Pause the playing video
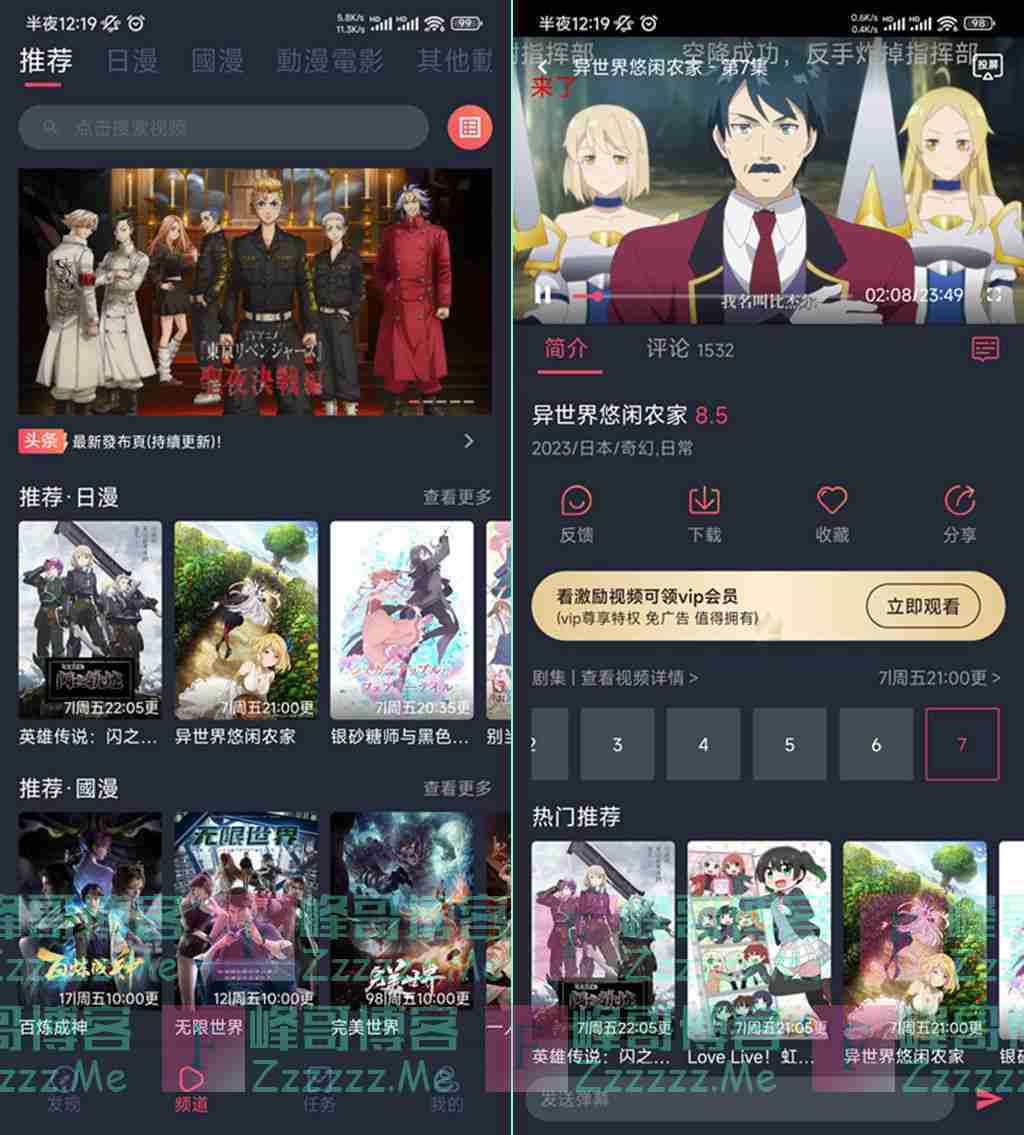Screen dimensions: 1024x1135 [544, 295]
